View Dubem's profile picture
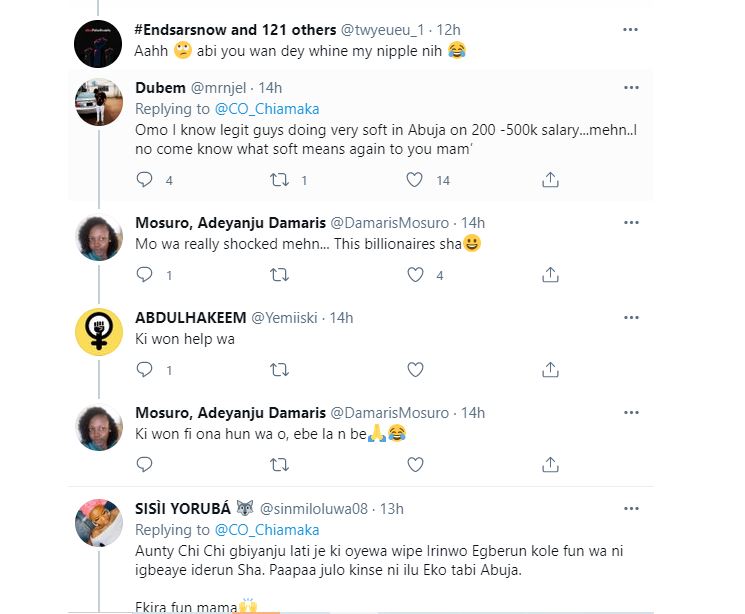 pos(100,101)
